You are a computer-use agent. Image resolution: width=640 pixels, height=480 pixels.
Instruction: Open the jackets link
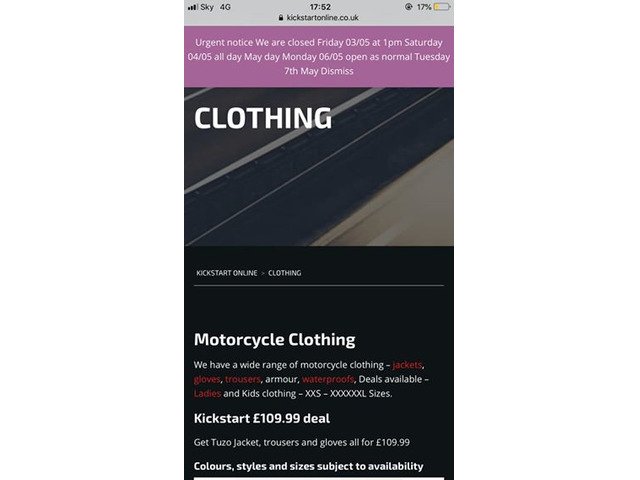click(x=407, y=365)
